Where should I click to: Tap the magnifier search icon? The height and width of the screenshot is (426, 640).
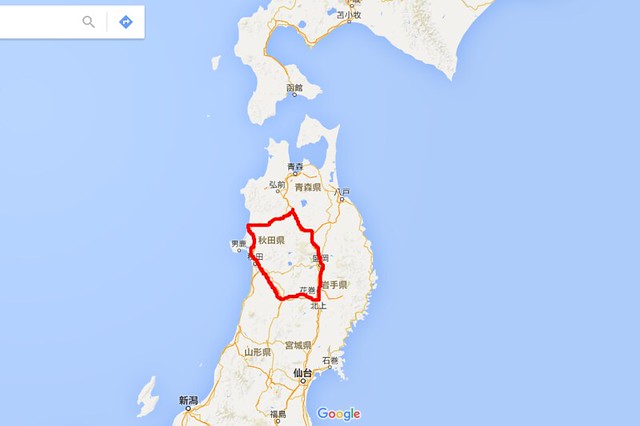pos(89,21)
